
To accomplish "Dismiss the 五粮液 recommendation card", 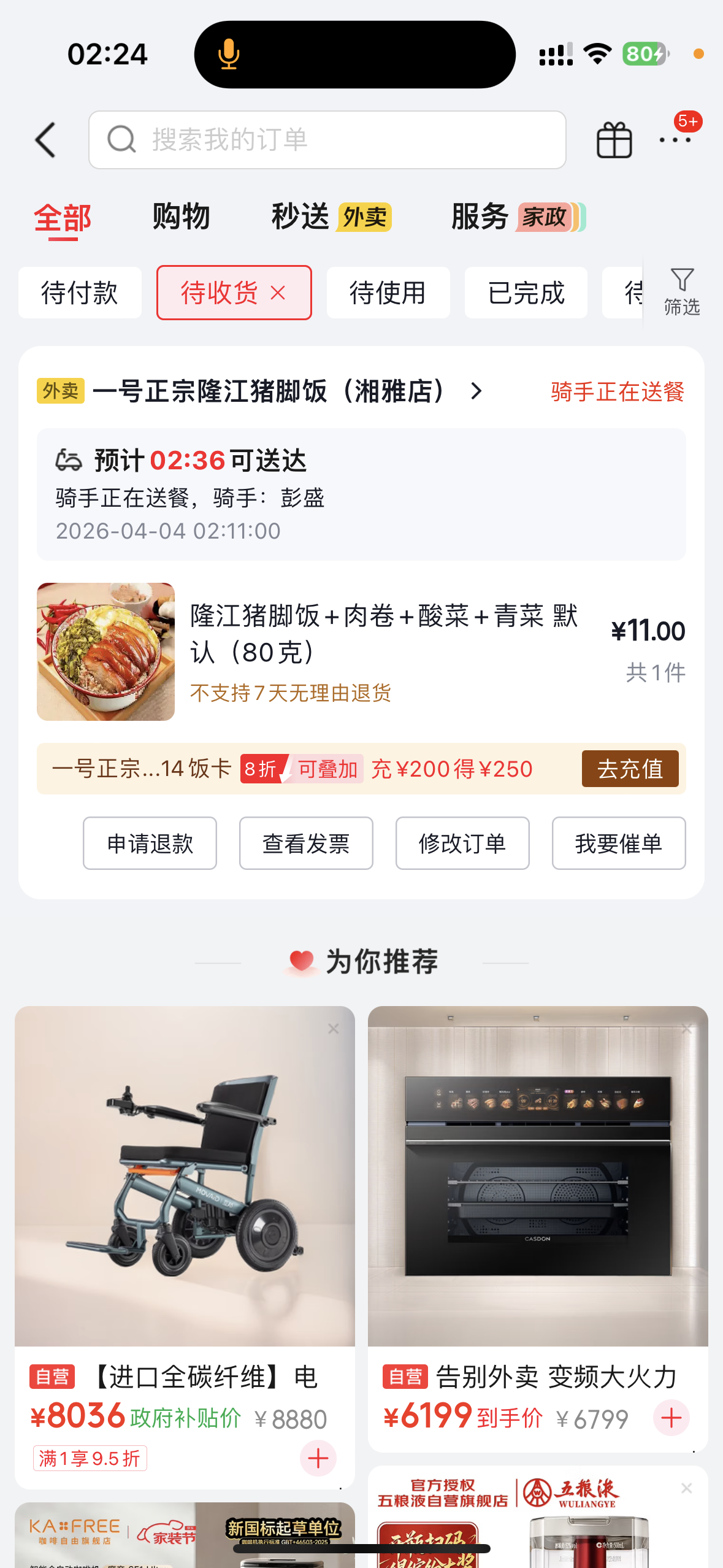I will (x=686, y=1488).
